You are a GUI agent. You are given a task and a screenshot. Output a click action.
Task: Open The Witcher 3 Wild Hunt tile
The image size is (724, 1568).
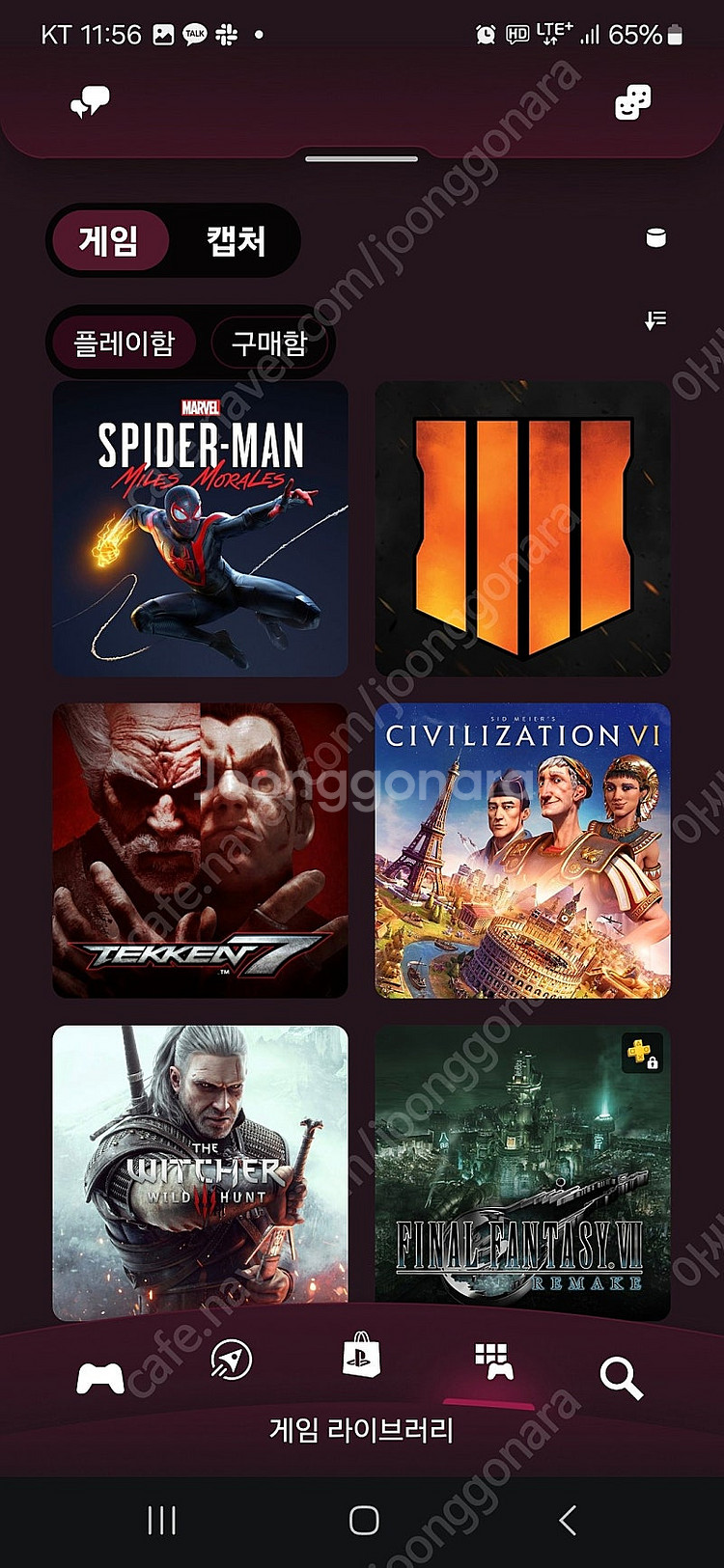[200, 1172]
